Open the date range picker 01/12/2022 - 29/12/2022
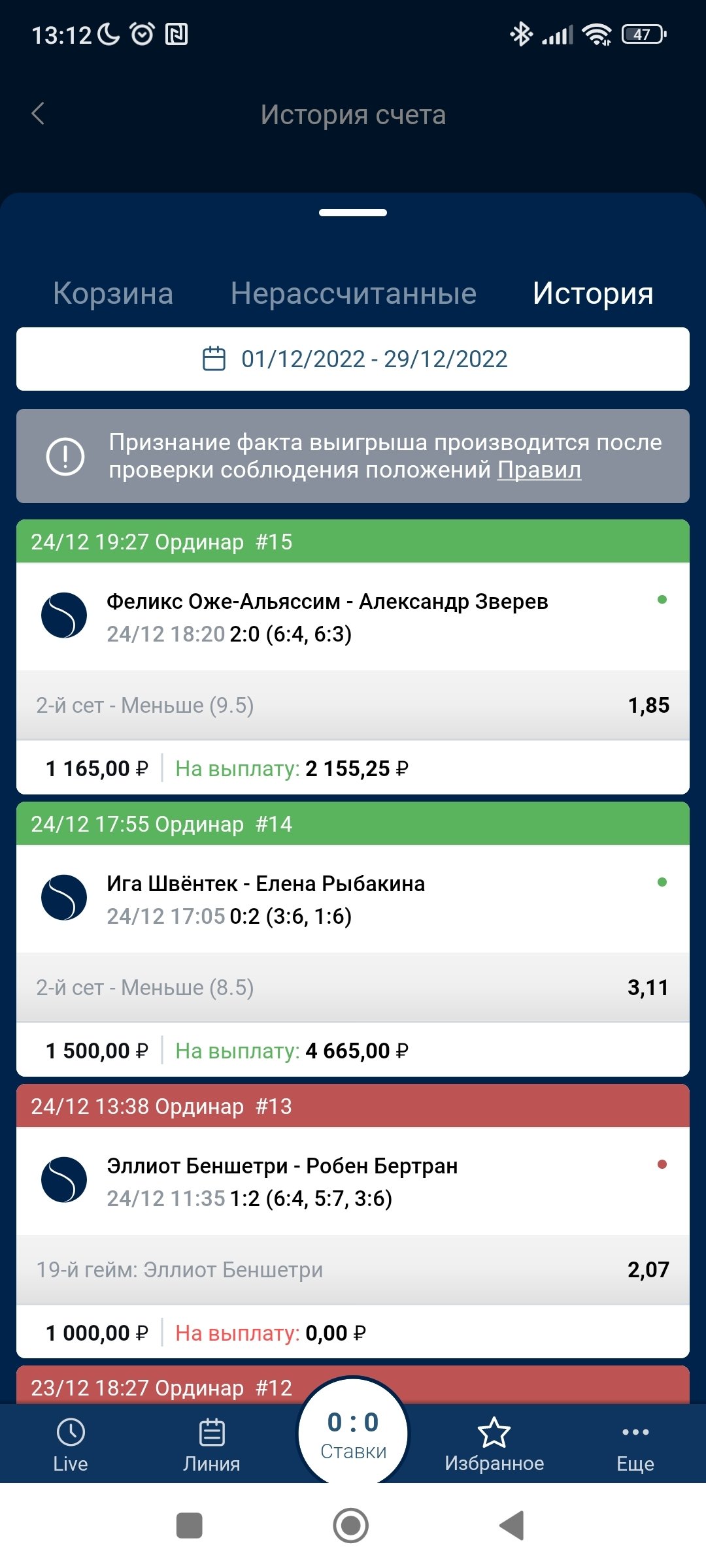 pyautogui.click(x=353, y=359)
